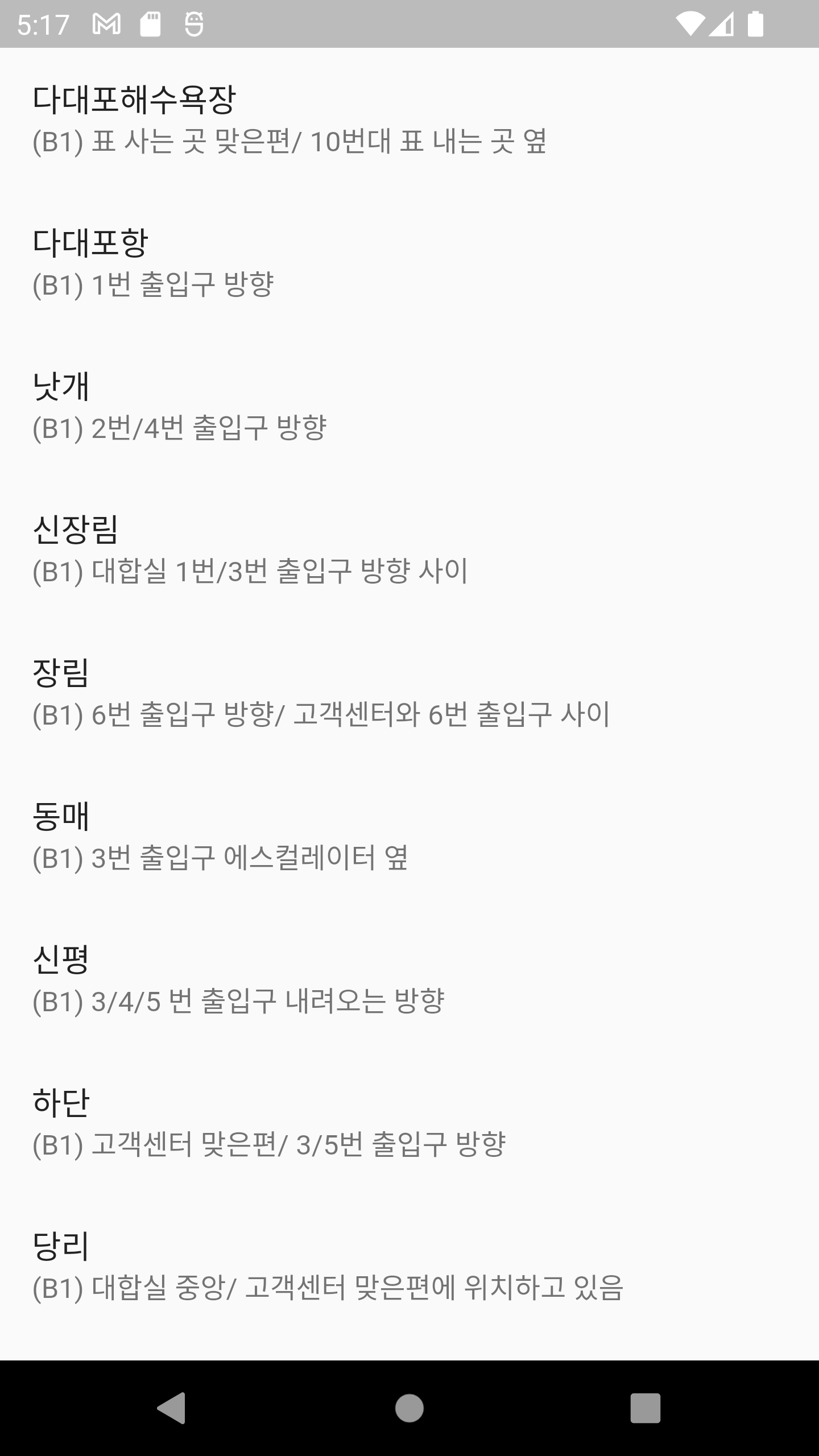Go back using the system back button
The height and width of the screenshot is (1456, 819).
pyautogui.click(x=171, y=1408)
